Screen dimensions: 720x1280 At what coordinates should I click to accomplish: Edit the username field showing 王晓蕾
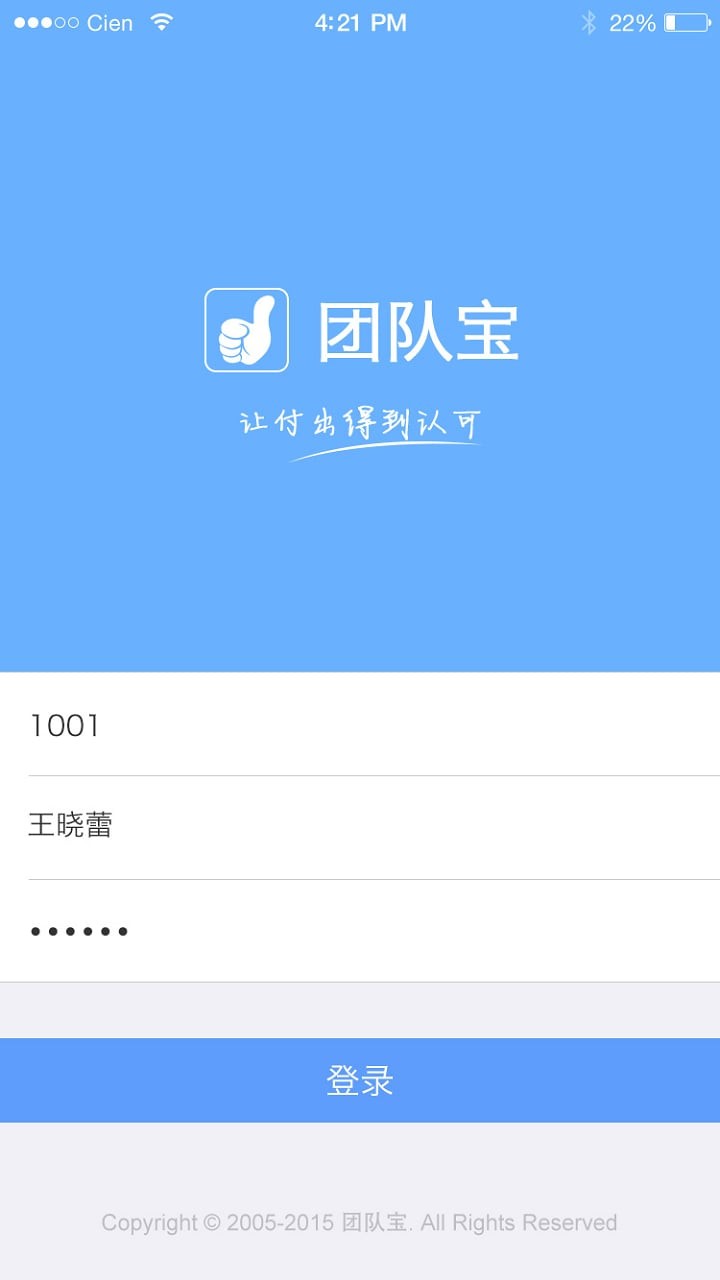(360, 827)
